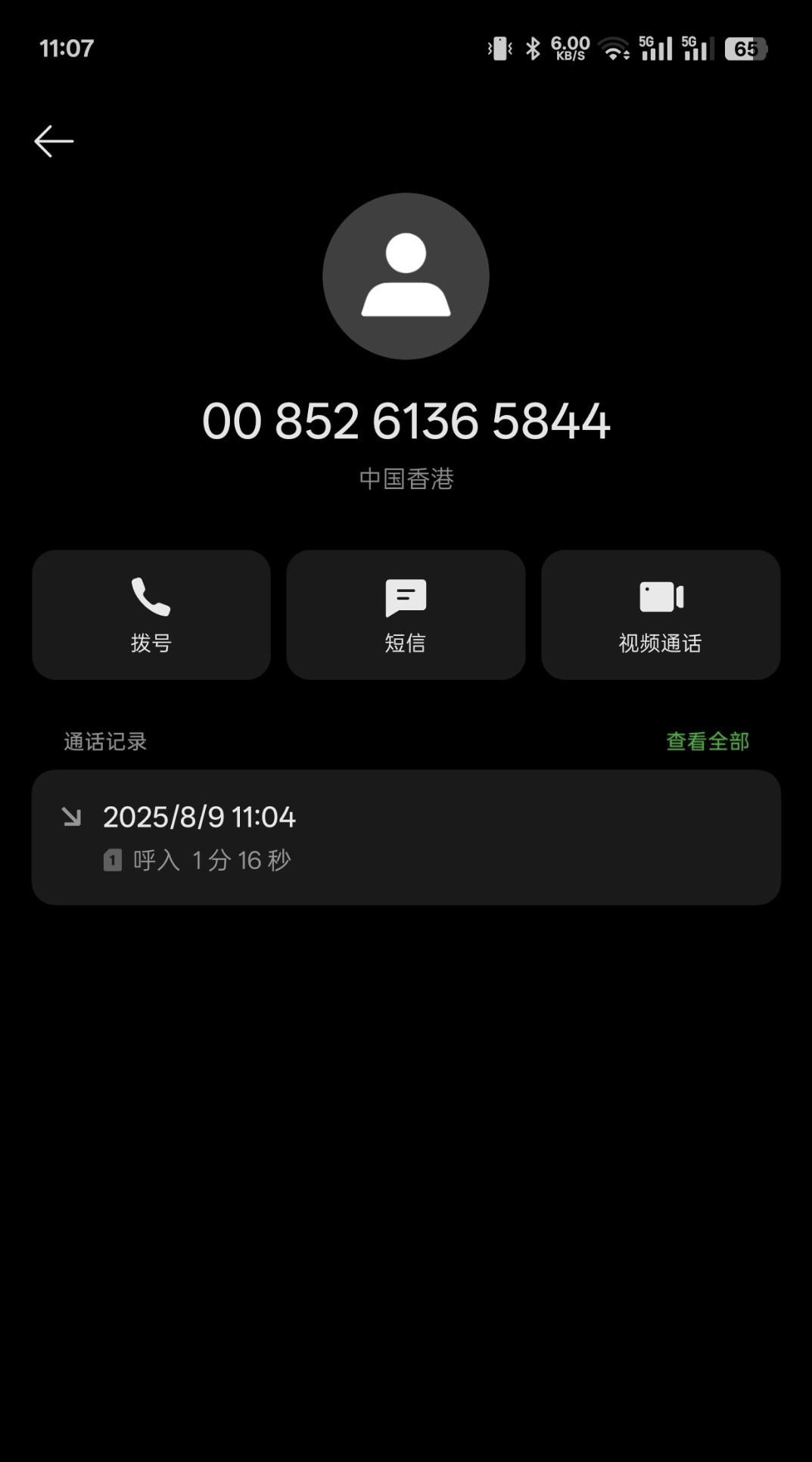
Task: Open 短信 to message this number
Action: [x=406, y=615]
